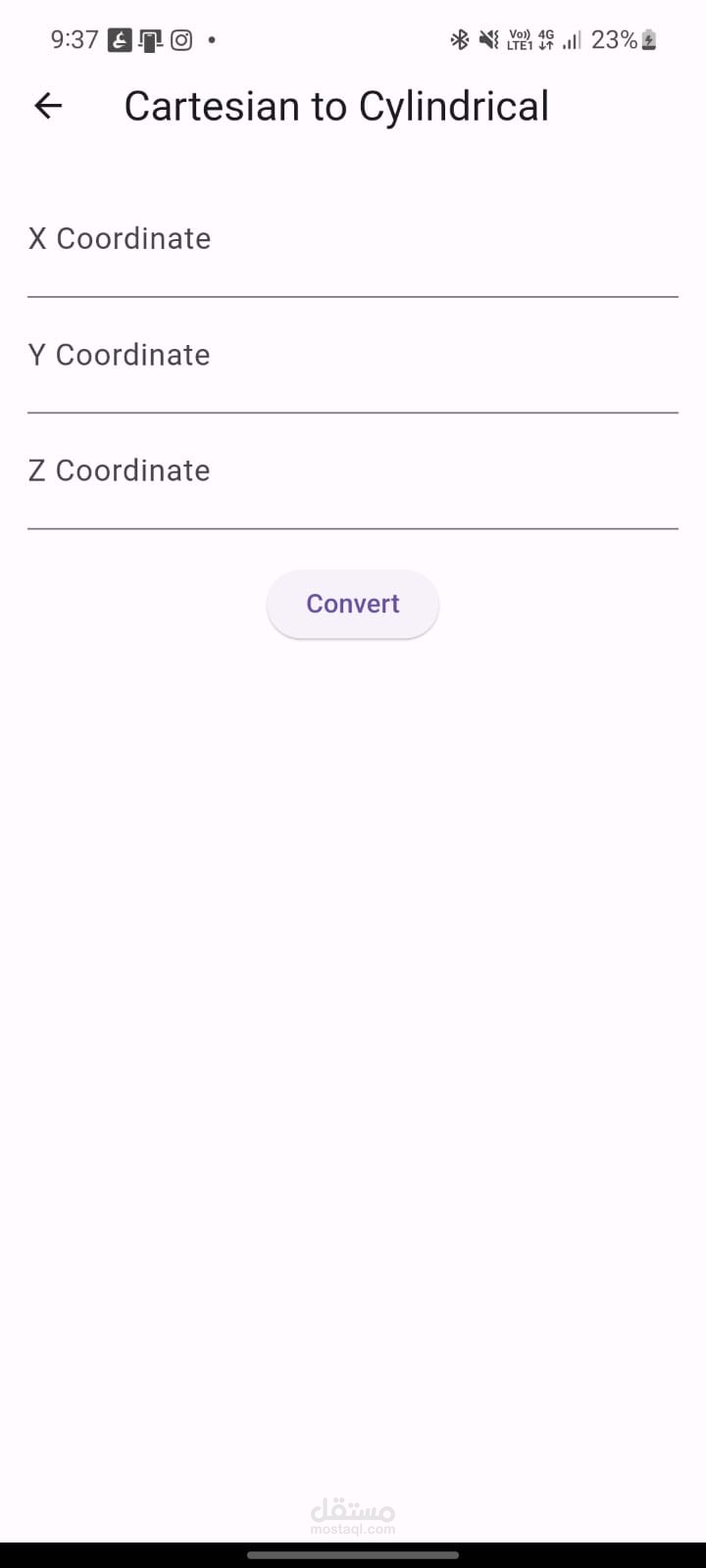This screenshot has height=1568, width=706.
Task: Tap the Z Coordinate text field
Action: (x=352, y=482)
